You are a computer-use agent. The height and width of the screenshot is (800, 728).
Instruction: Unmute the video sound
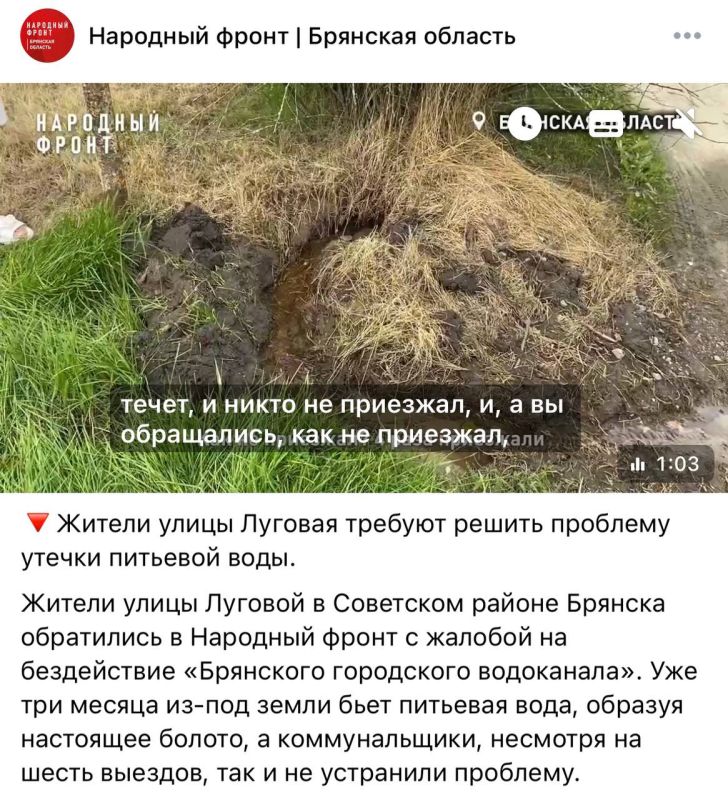(687, 124)
